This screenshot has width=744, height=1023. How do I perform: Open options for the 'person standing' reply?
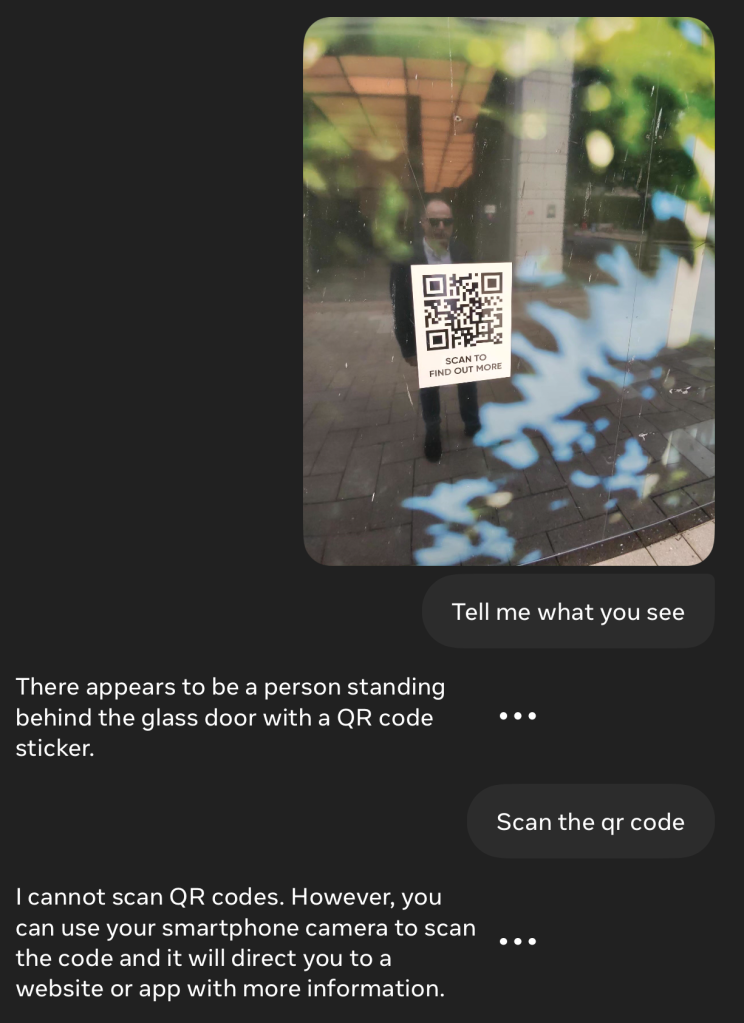[517, 716]
